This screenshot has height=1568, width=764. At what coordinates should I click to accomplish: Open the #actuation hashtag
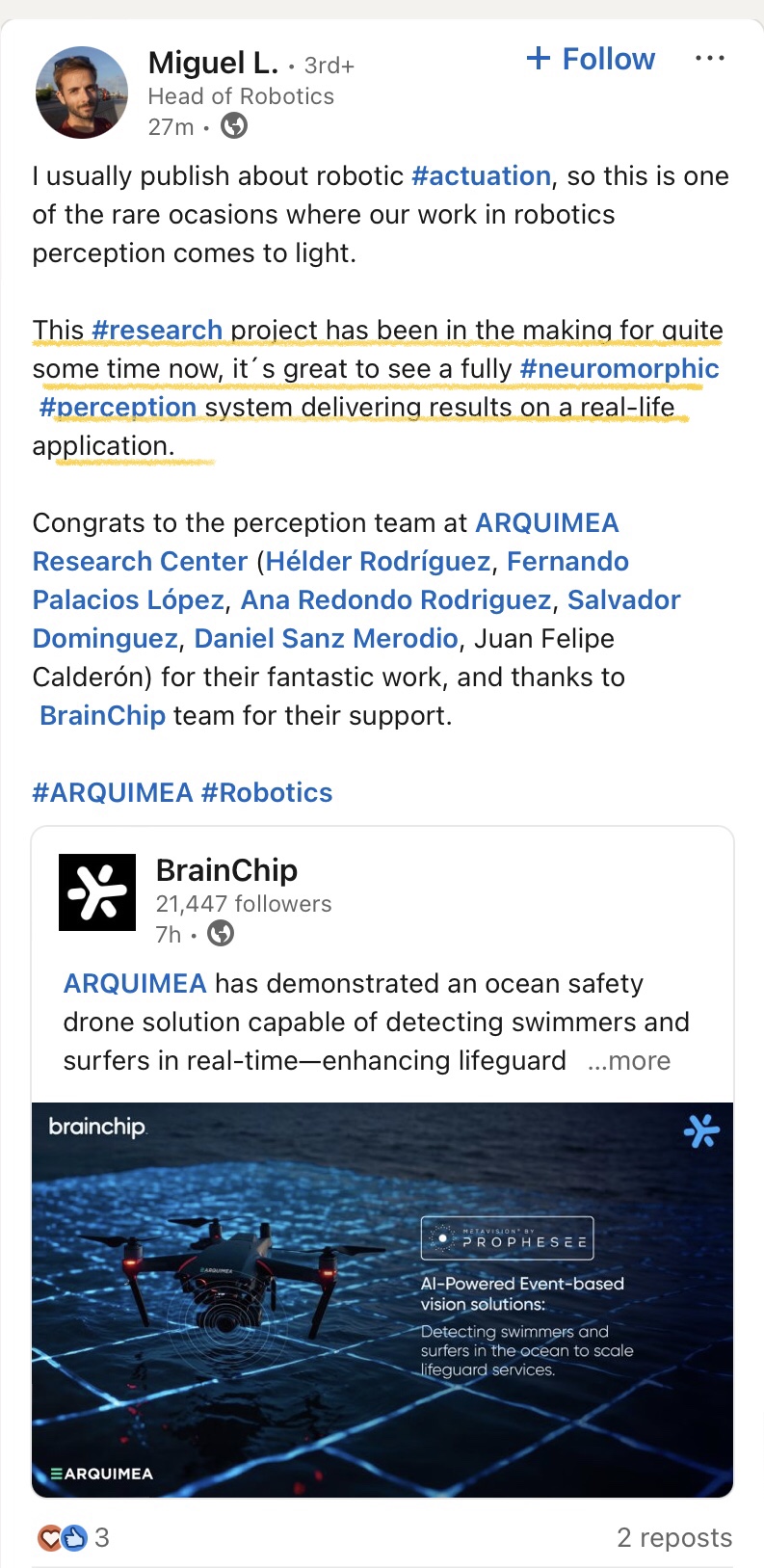pos(481,176)
